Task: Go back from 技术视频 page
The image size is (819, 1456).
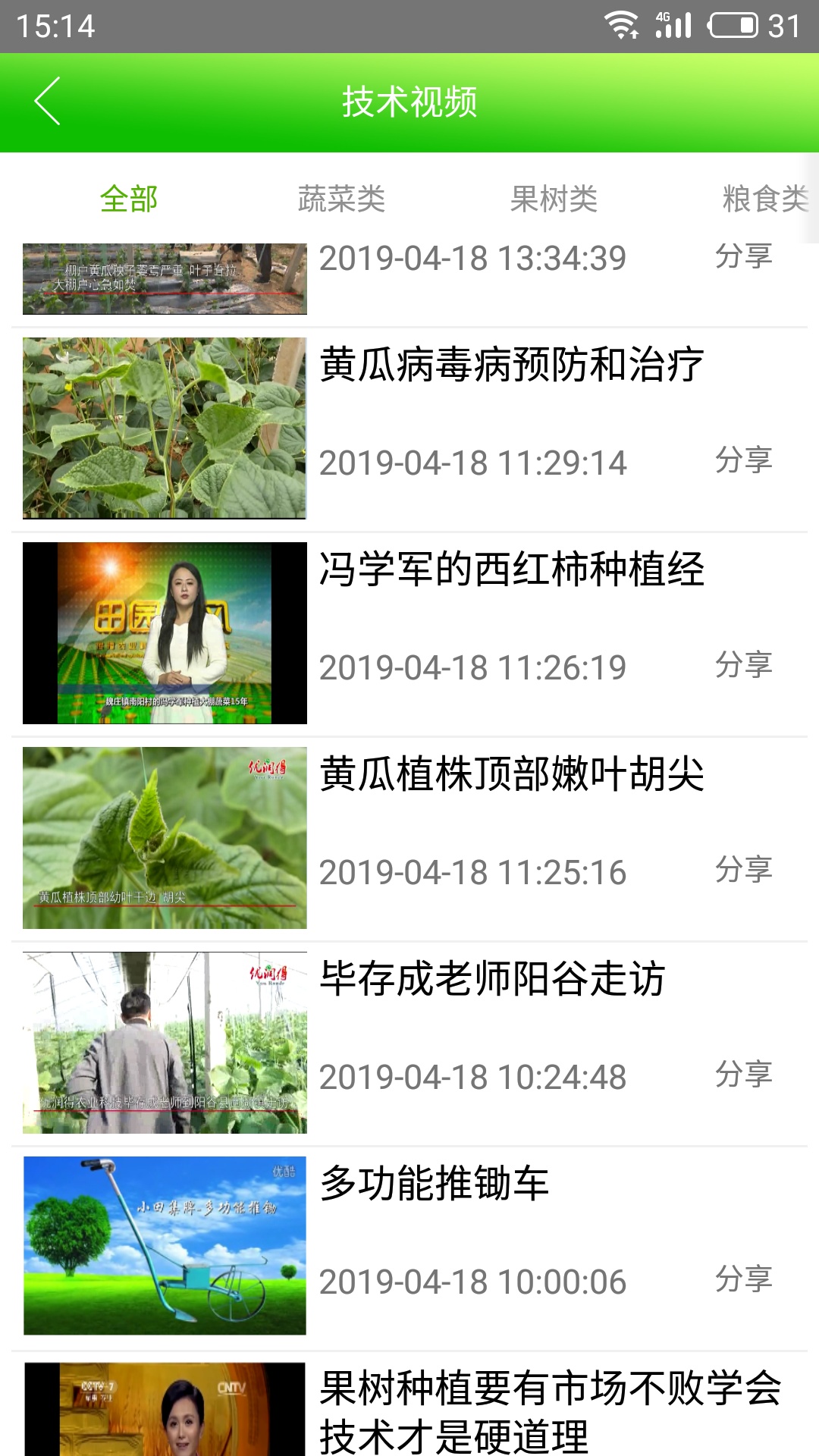Action: coord(47,102)
